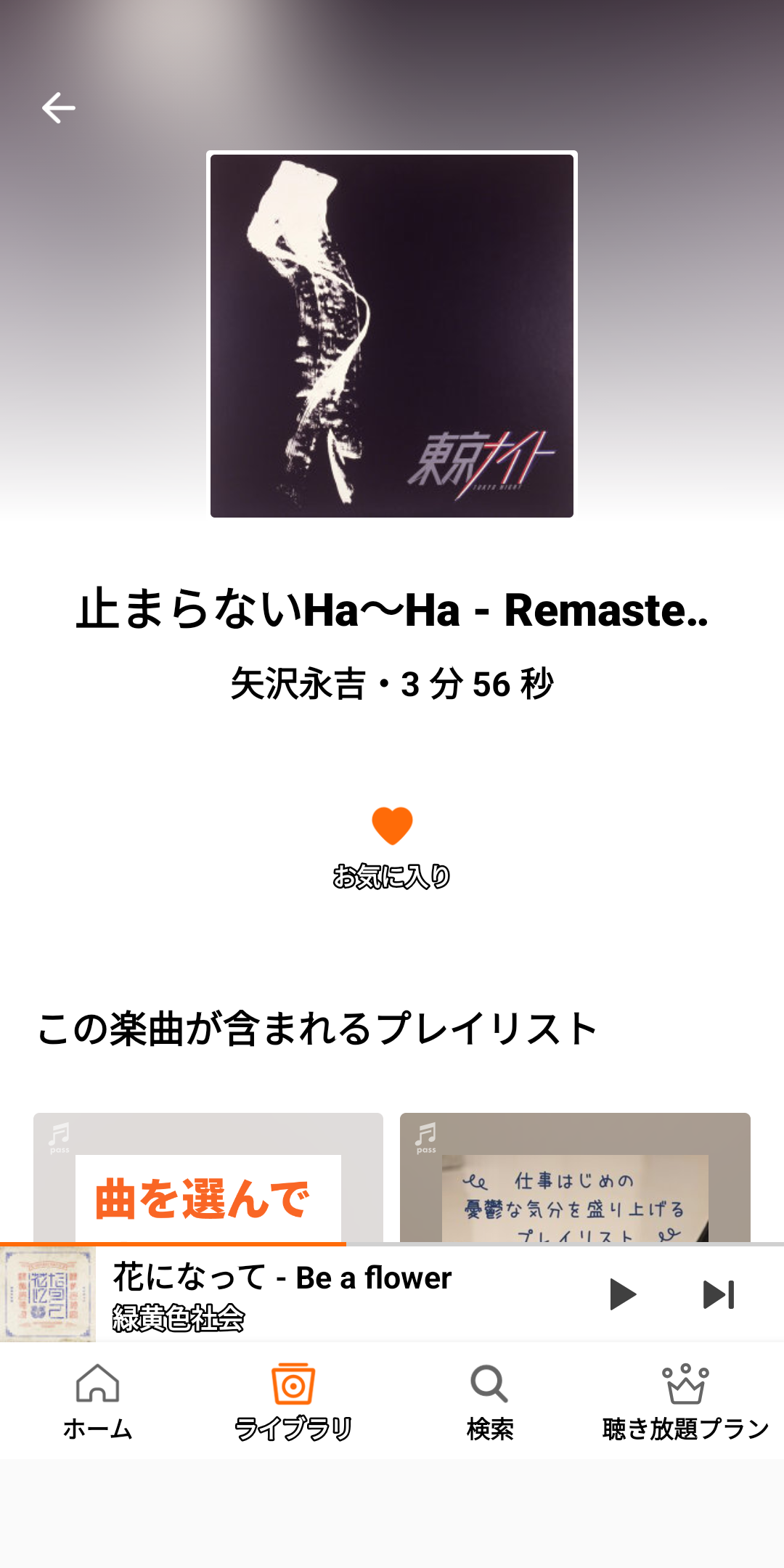The width and height of the screenshot is (784, 1568).
Task: Switch to the 検索 tab
Action: pyautogui.click(x=490, y=1401)
